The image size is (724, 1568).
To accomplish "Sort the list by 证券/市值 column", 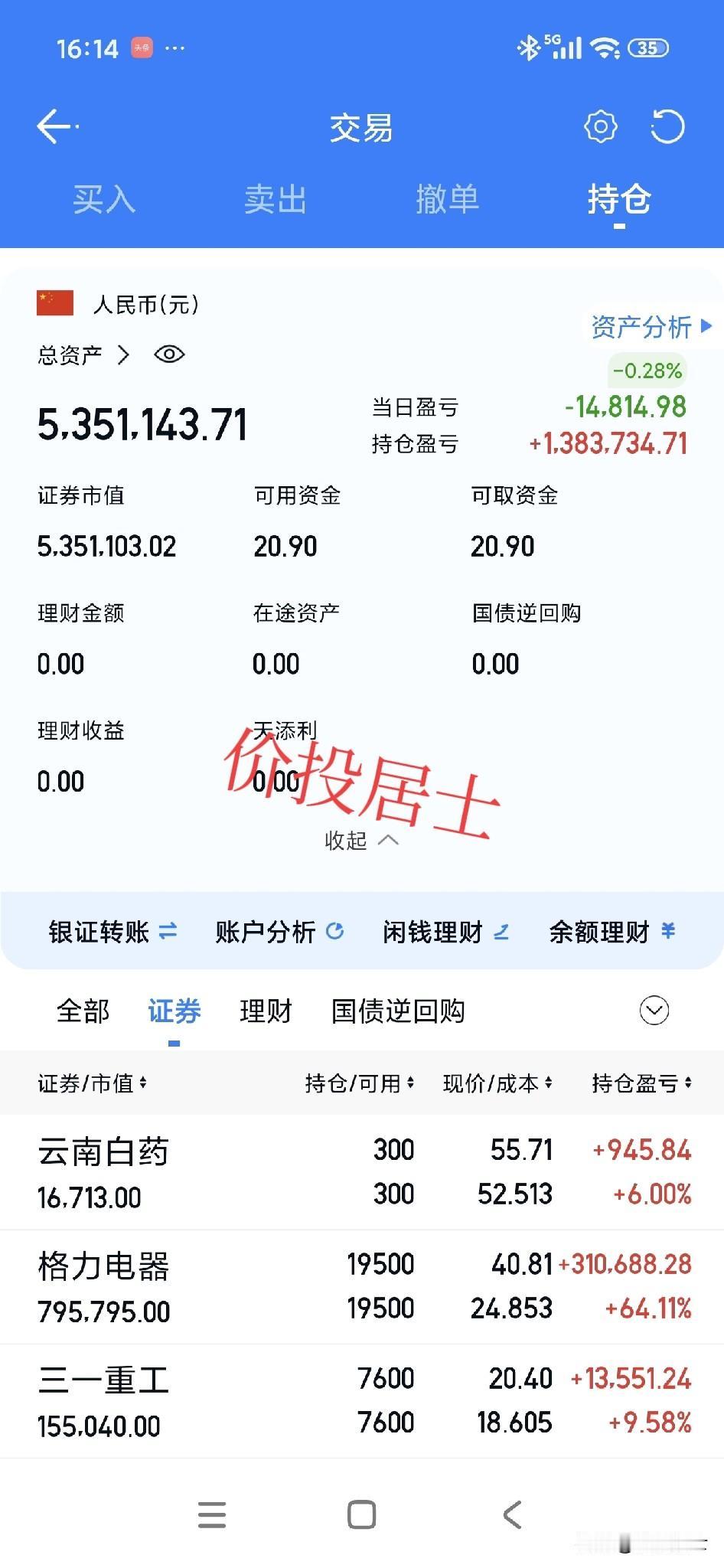I will pos(92,1083).
